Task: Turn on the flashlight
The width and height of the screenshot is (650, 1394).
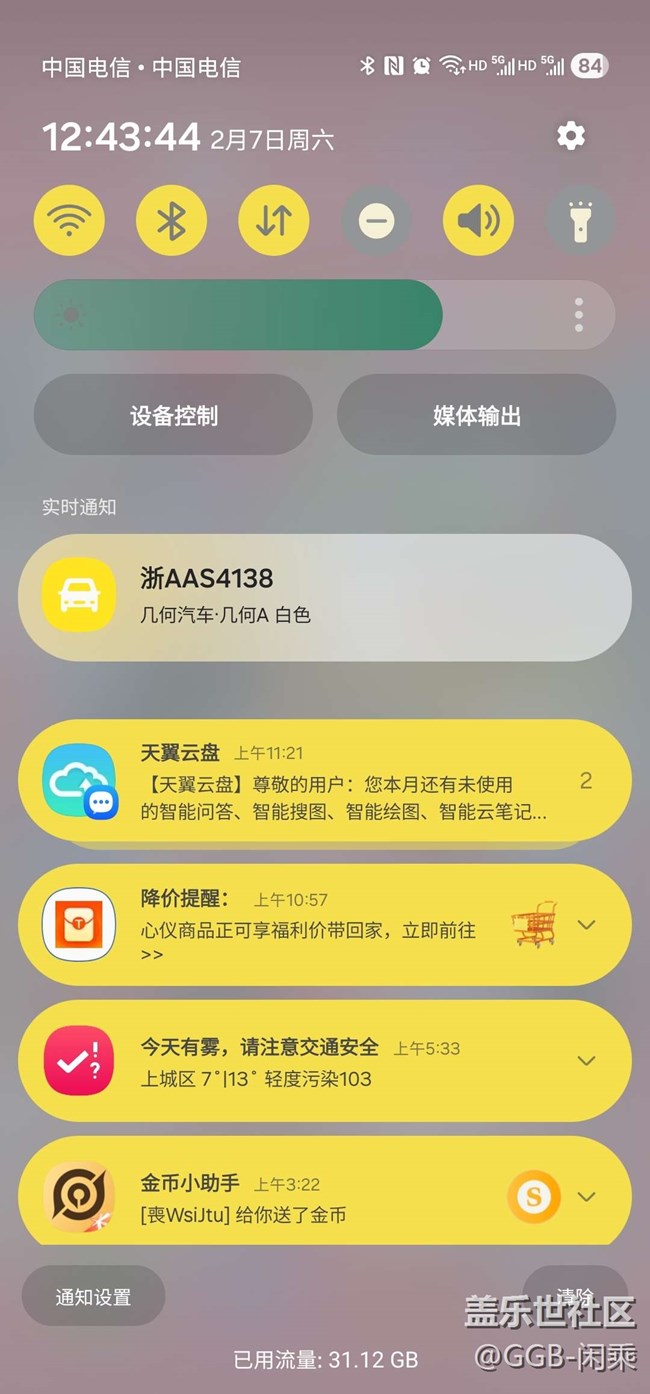Action: pos(580,221)
